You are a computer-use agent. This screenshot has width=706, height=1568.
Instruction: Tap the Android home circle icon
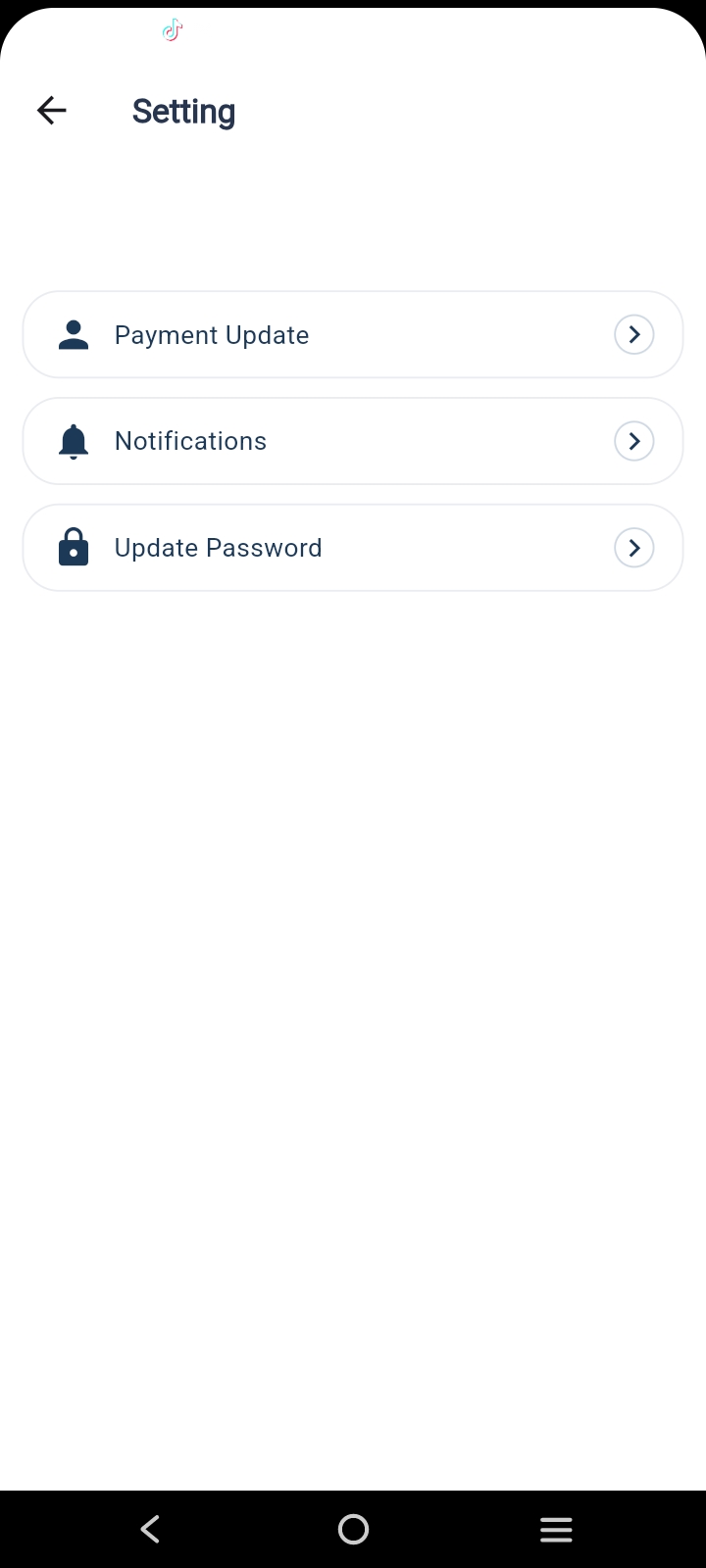[353, 1529]
